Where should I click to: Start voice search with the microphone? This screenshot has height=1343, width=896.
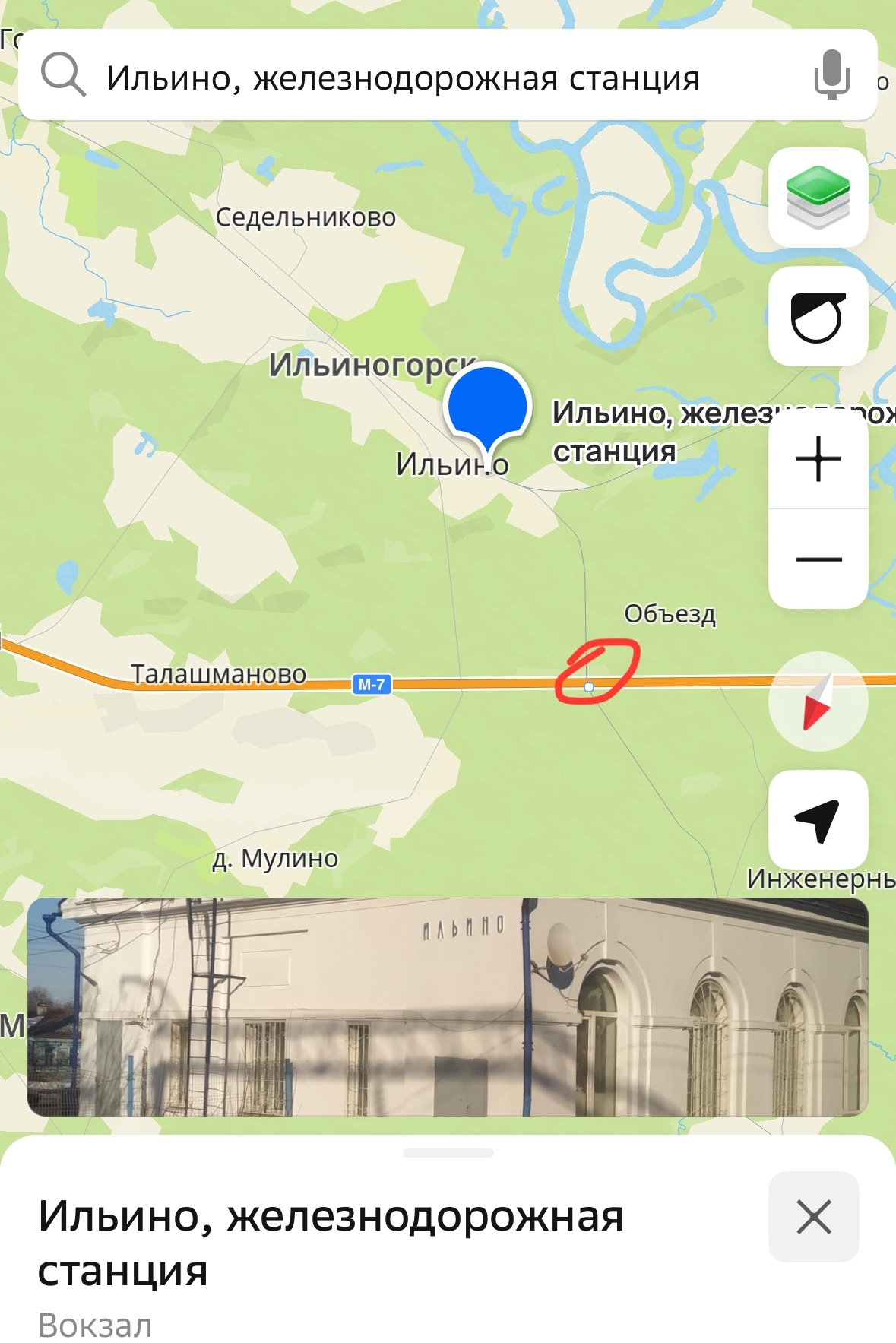point(831,74)
